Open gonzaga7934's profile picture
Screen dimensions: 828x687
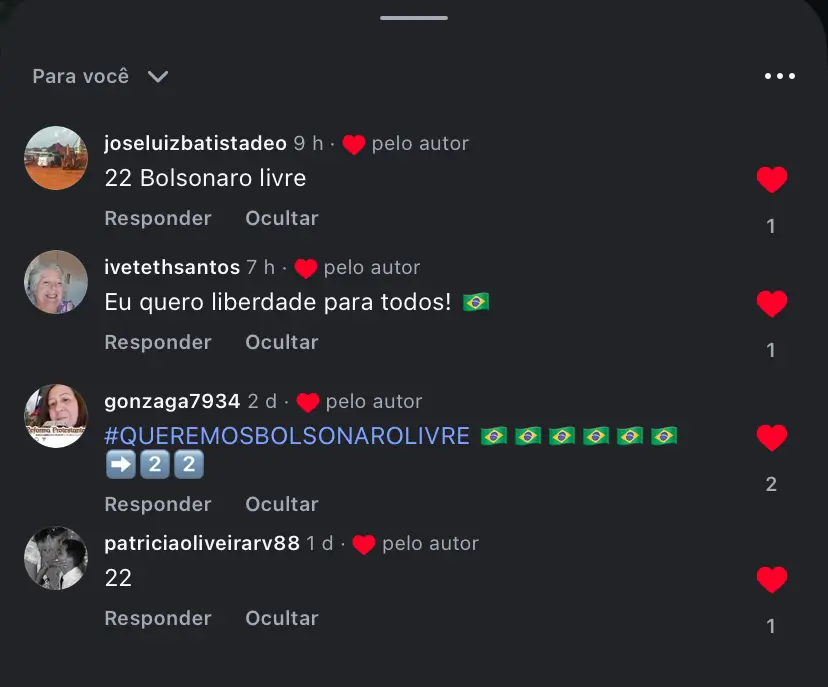click(x=56, y=415)
